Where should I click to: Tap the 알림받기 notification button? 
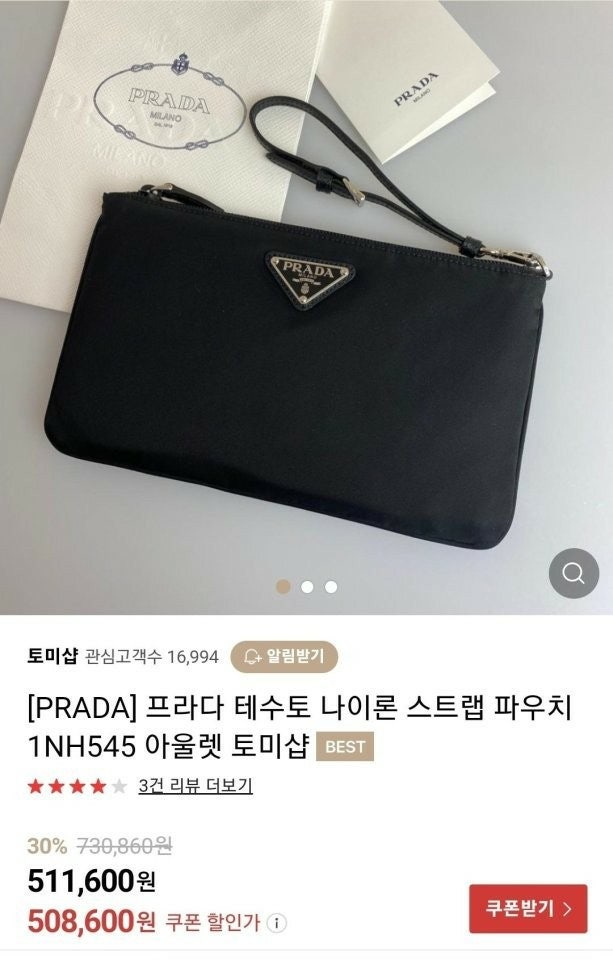click(x=285, y=656)
